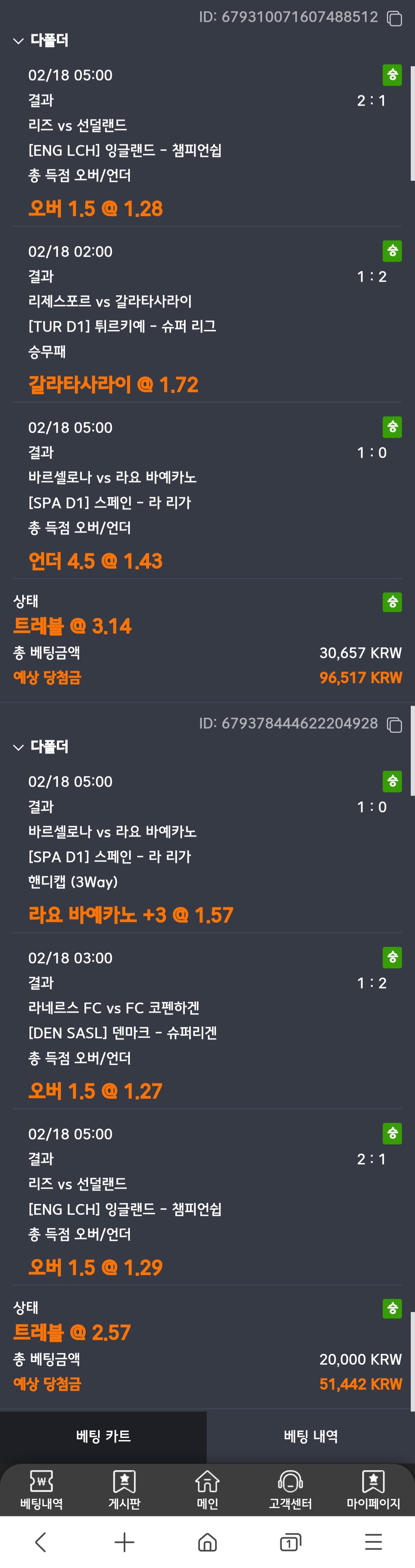Open a new browser tab with the plus
The width and height of the screenshot is (415, 1568).
(124, 1542)
